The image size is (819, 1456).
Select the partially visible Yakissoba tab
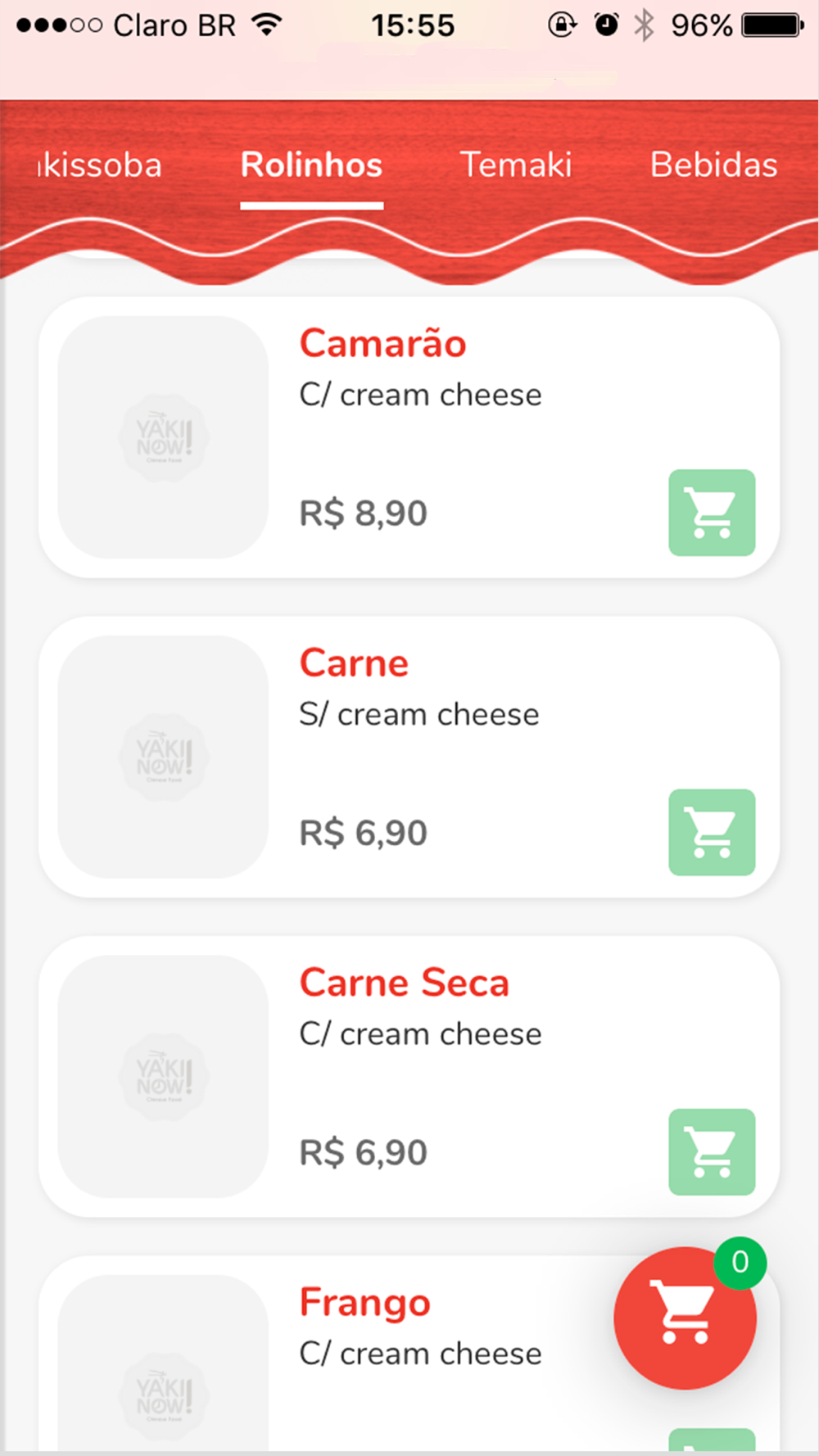point(101,165)
